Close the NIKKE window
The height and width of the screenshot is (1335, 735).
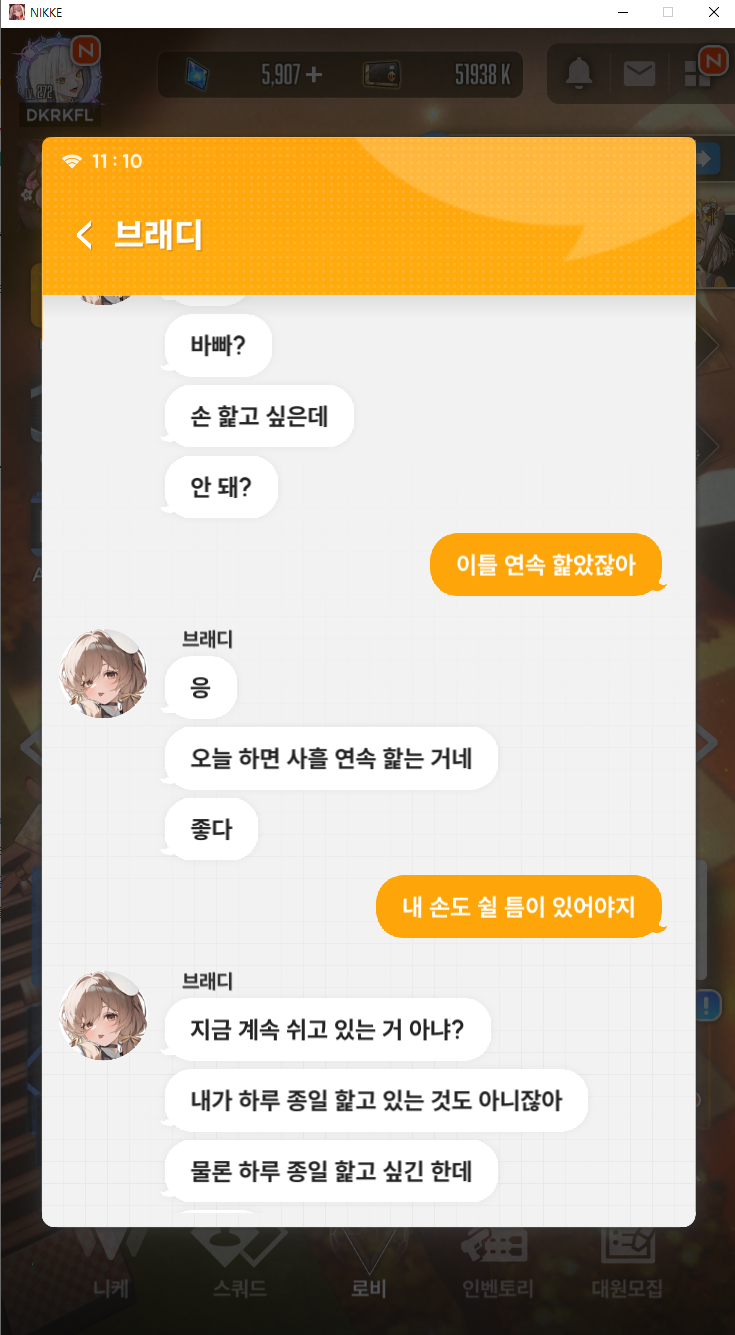pos(712,13)
